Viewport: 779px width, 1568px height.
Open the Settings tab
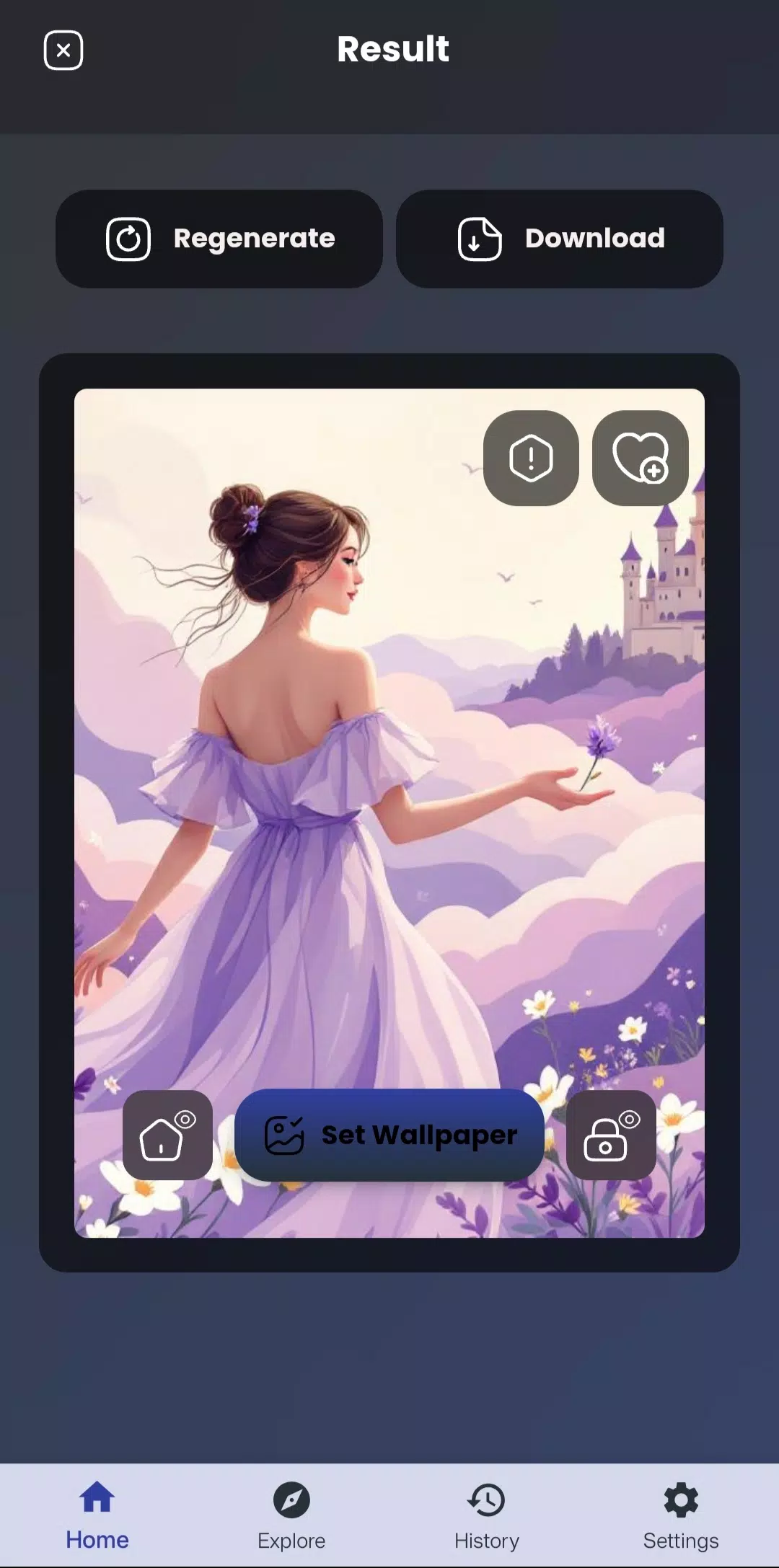click(x=681, y=1515)
